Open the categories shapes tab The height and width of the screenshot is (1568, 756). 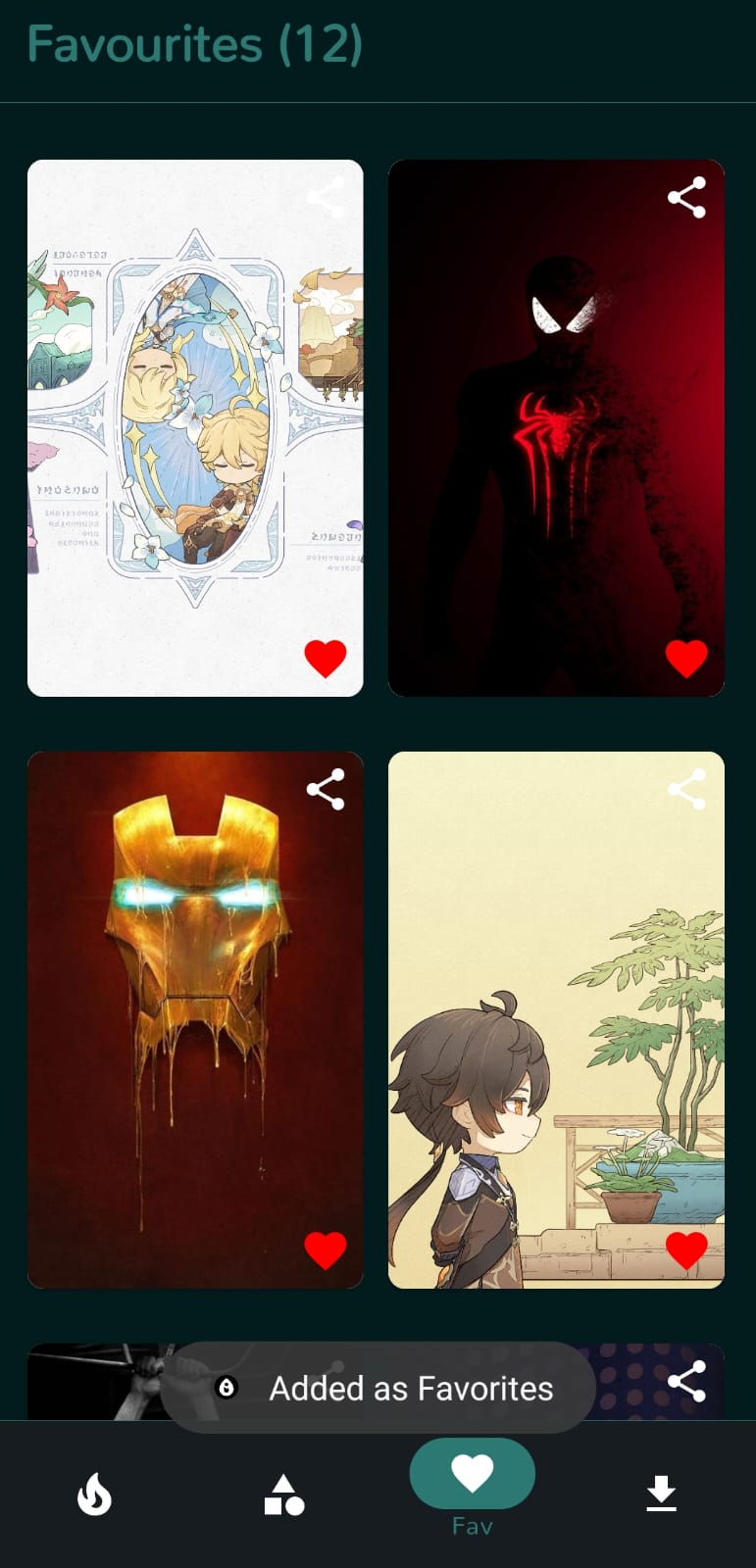[x=283, y=1495]
